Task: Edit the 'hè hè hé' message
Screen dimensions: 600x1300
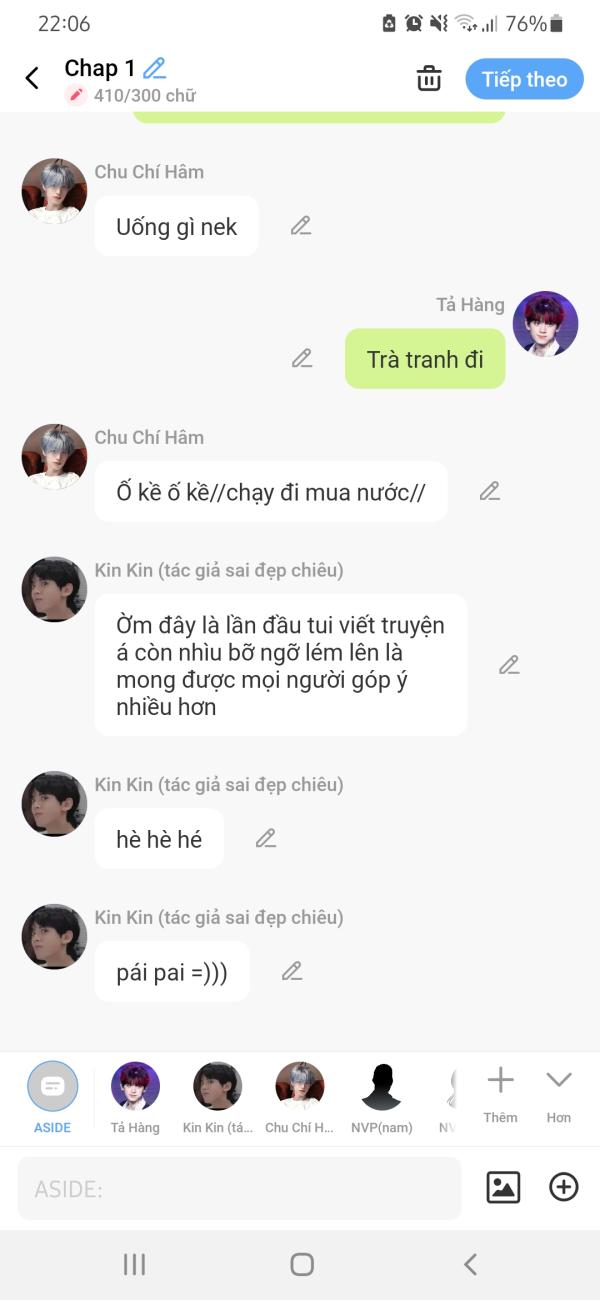Action: click(265, 838)
